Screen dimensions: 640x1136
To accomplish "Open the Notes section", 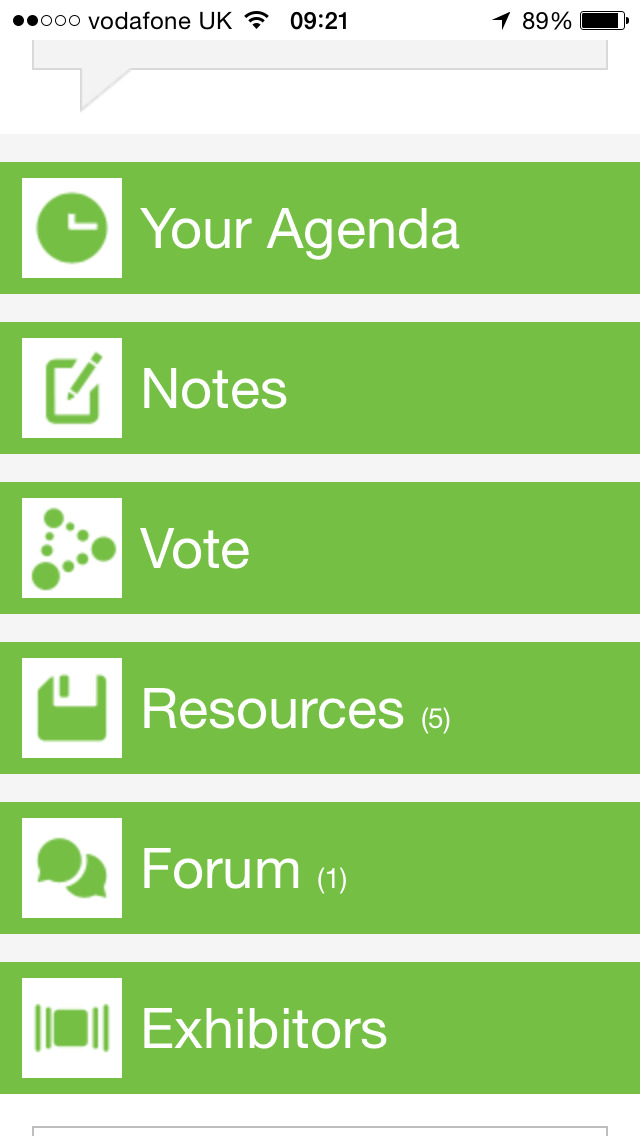I will [320, 388].
